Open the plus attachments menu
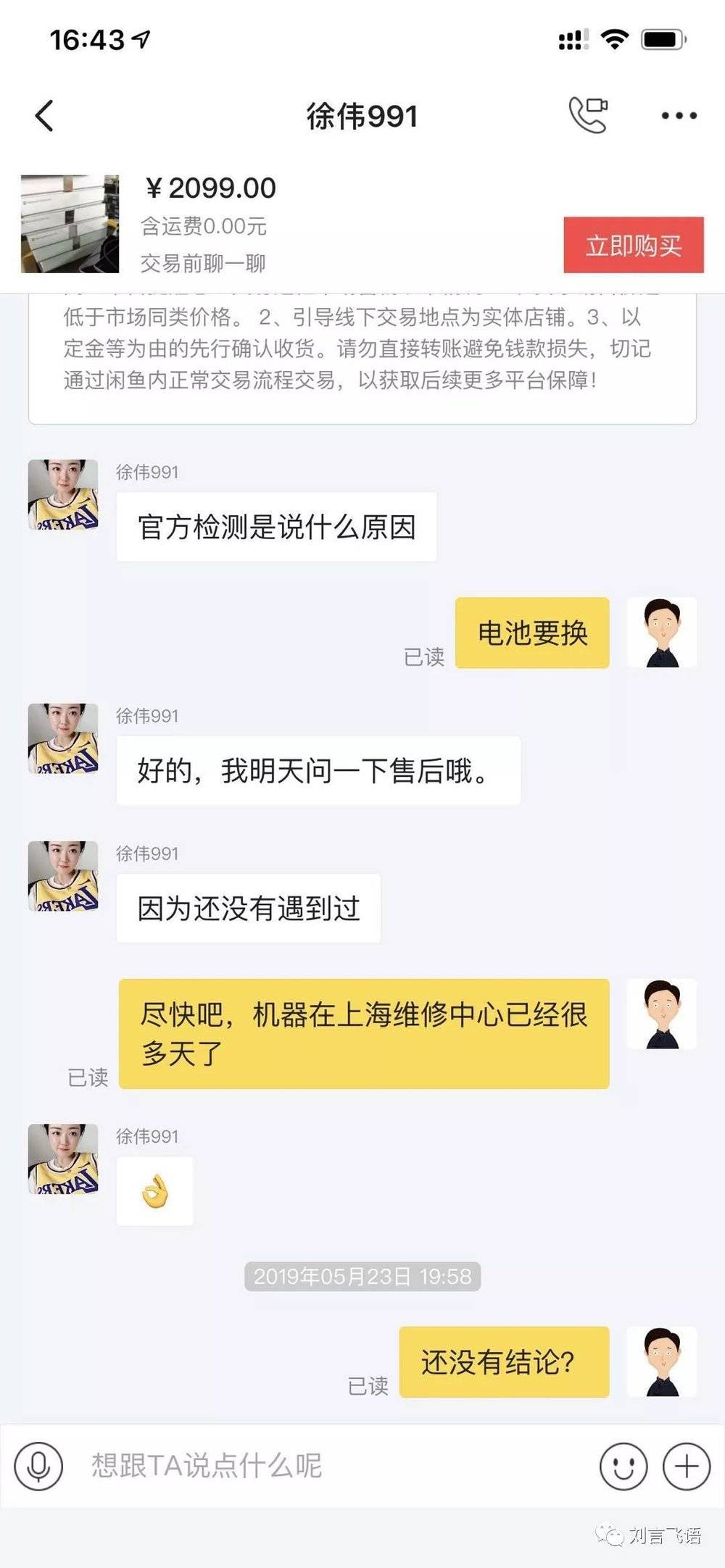725x1568 pixels. [686, 1466]
